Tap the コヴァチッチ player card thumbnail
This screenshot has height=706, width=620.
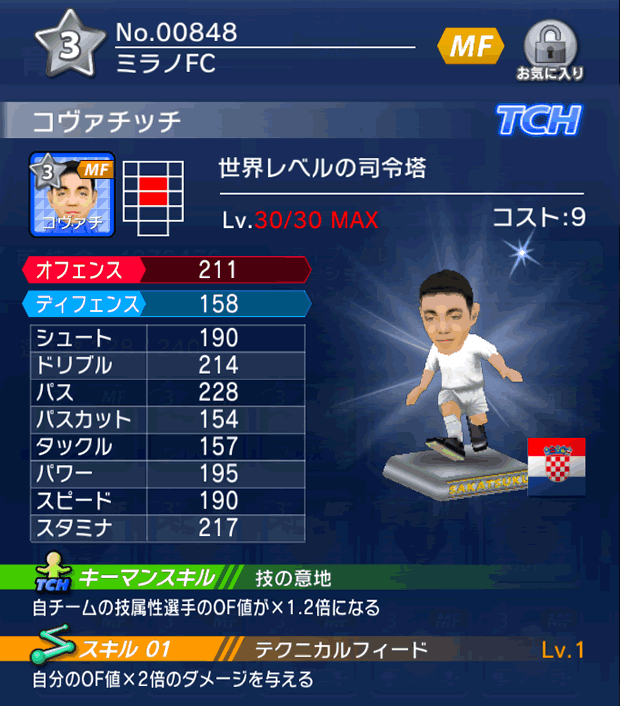click(72, 193)
